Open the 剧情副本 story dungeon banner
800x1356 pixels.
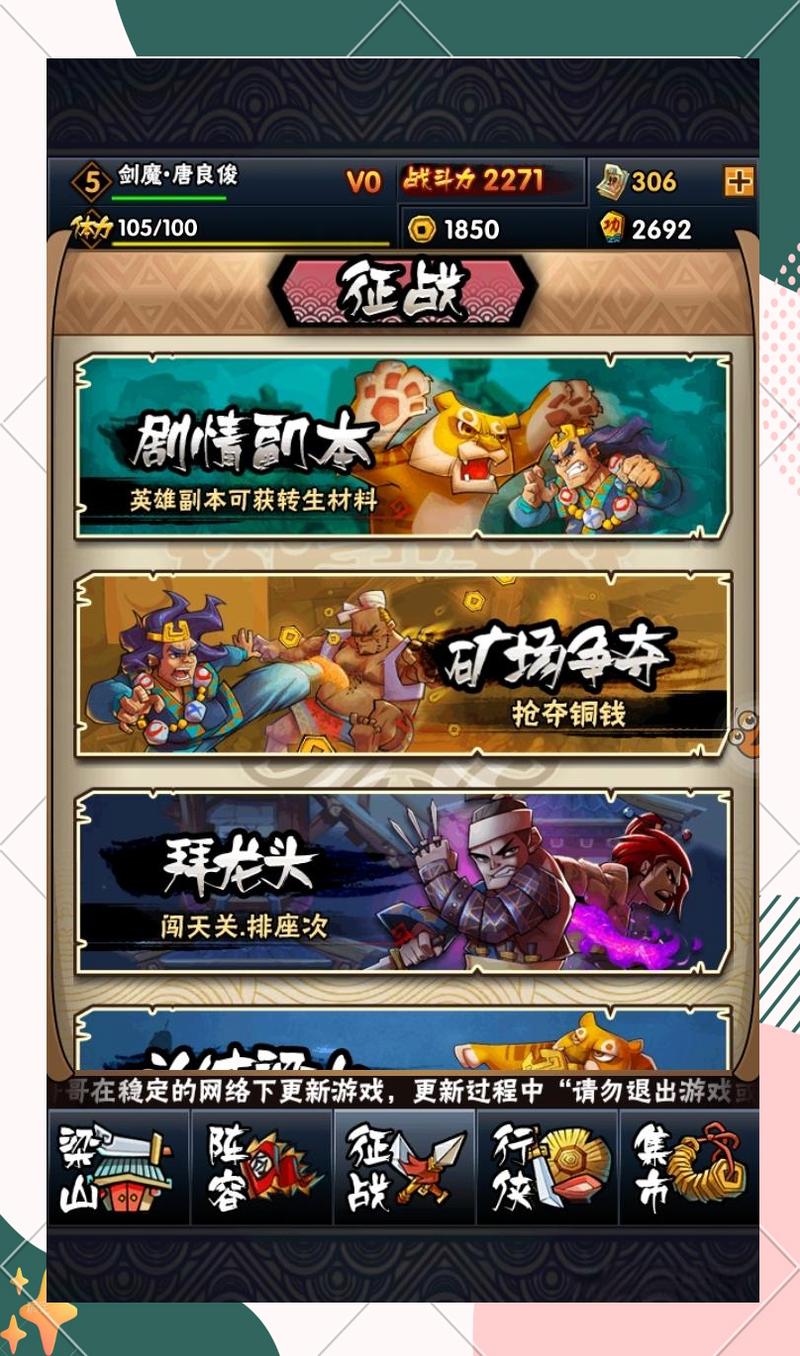pos(403,446)
